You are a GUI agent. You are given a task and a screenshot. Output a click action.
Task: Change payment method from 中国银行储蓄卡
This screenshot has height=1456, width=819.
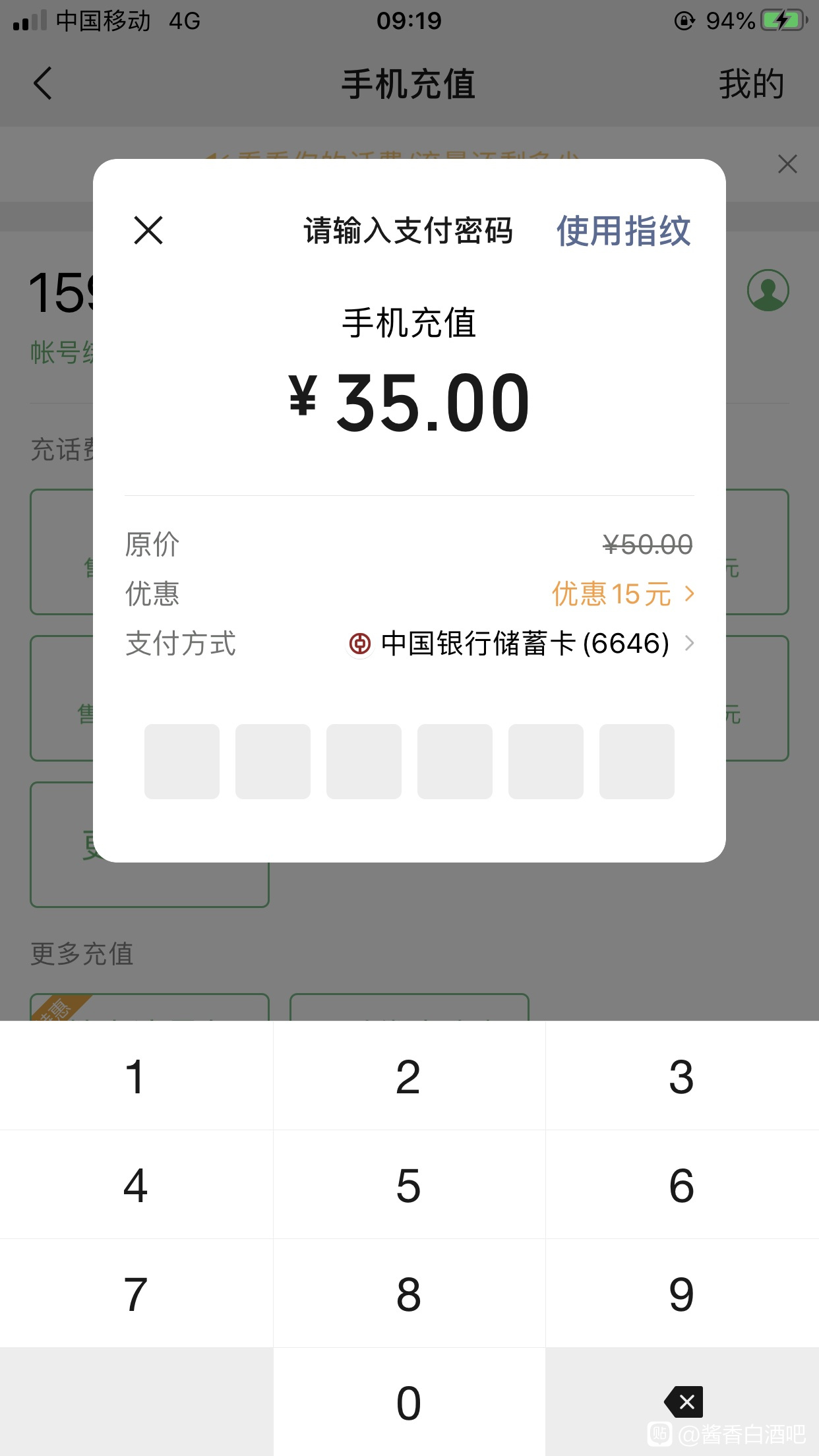click(x=521, y=644)
